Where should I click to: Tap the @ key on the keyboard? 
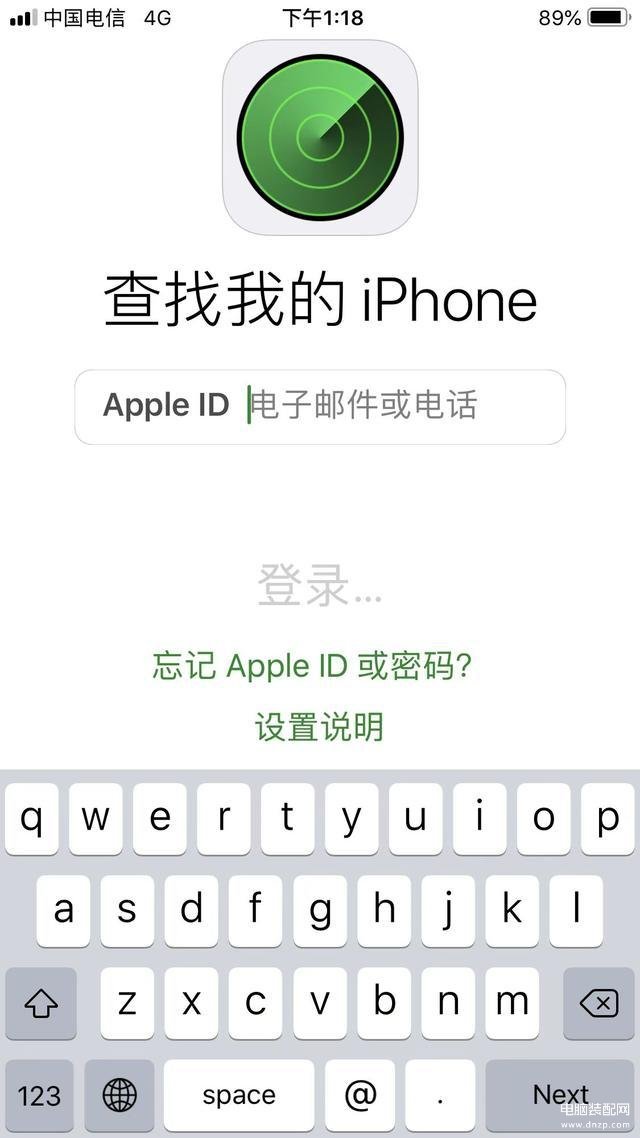tap(359, 1095)
